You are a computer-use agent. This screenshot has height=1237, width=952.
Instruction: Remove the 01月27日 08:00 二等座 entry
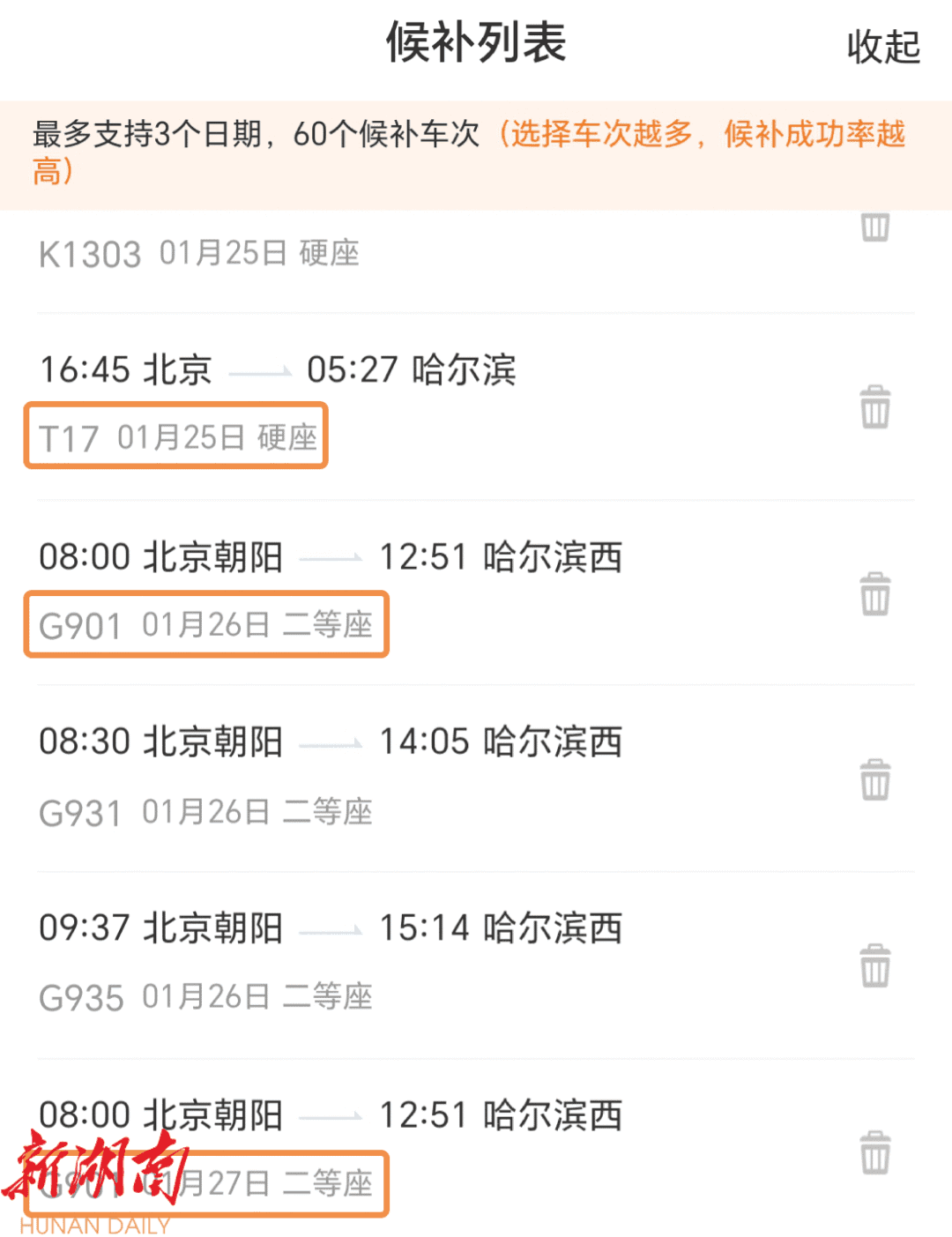(874, 1152)
